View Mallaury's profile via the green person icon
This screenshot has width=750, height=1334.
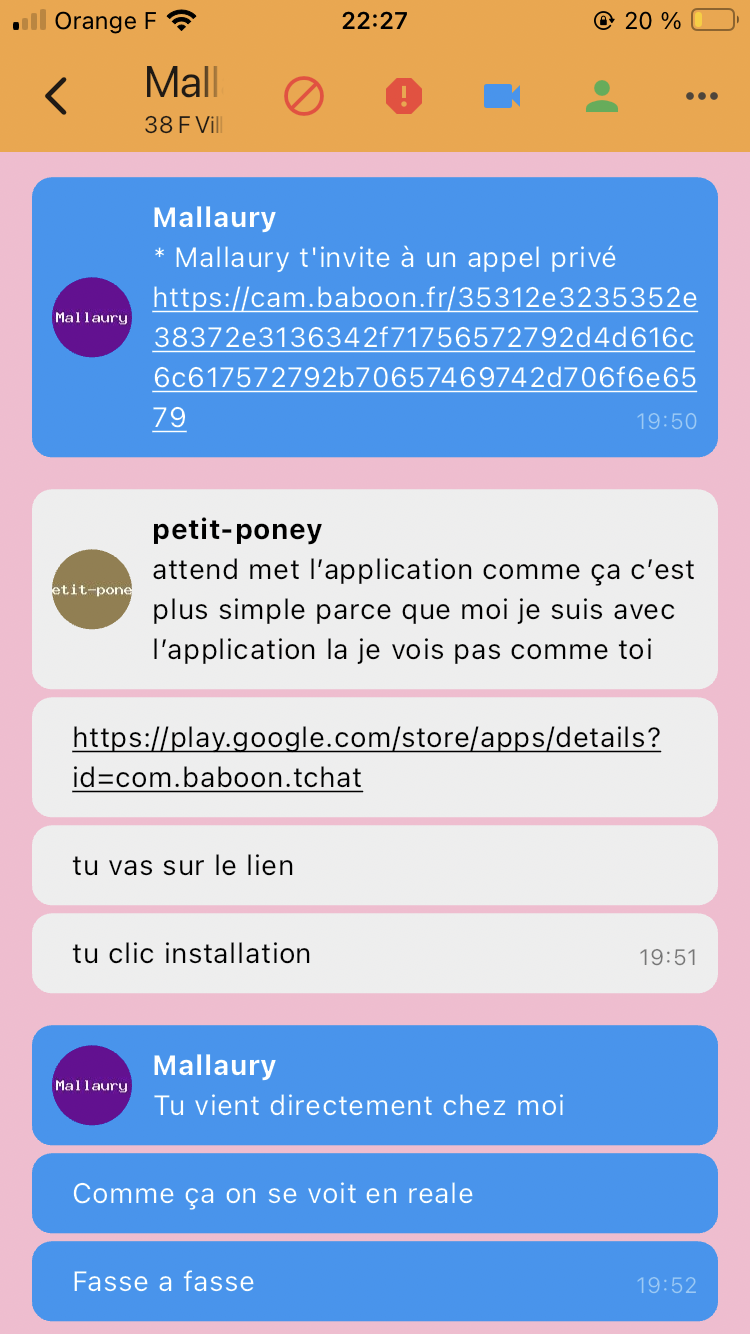click(x=601, y=96)
